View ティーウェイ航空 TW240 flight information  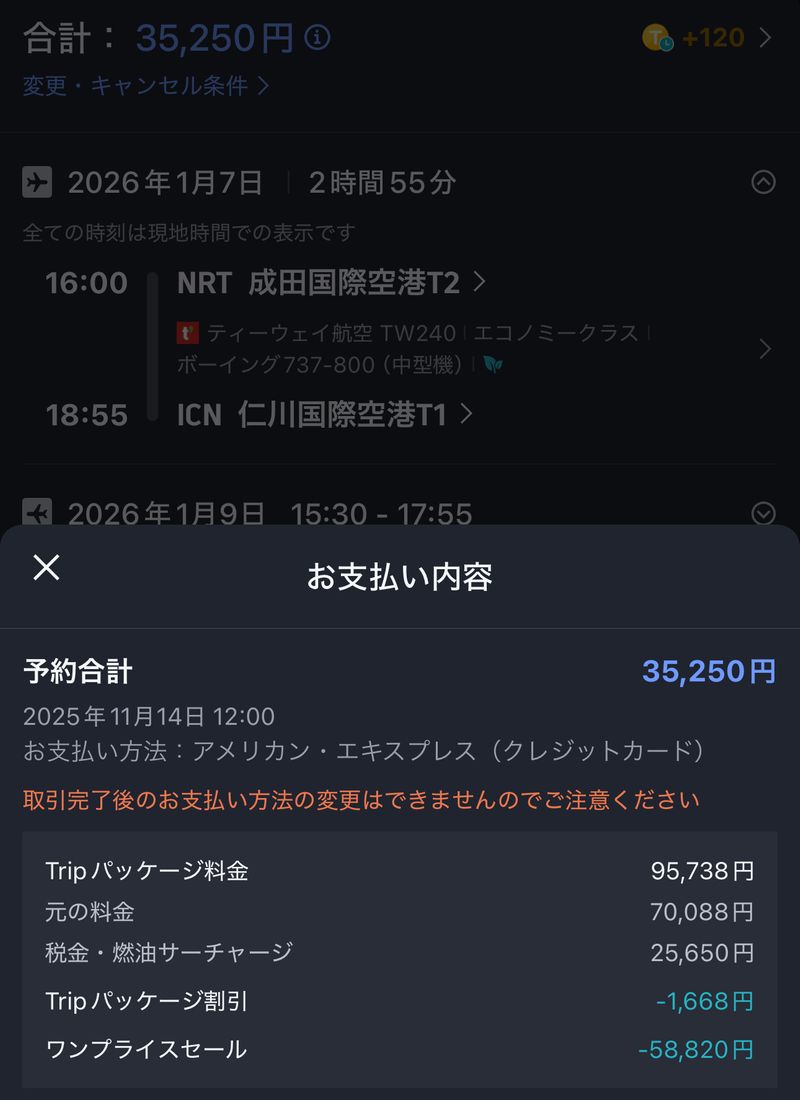470,348
